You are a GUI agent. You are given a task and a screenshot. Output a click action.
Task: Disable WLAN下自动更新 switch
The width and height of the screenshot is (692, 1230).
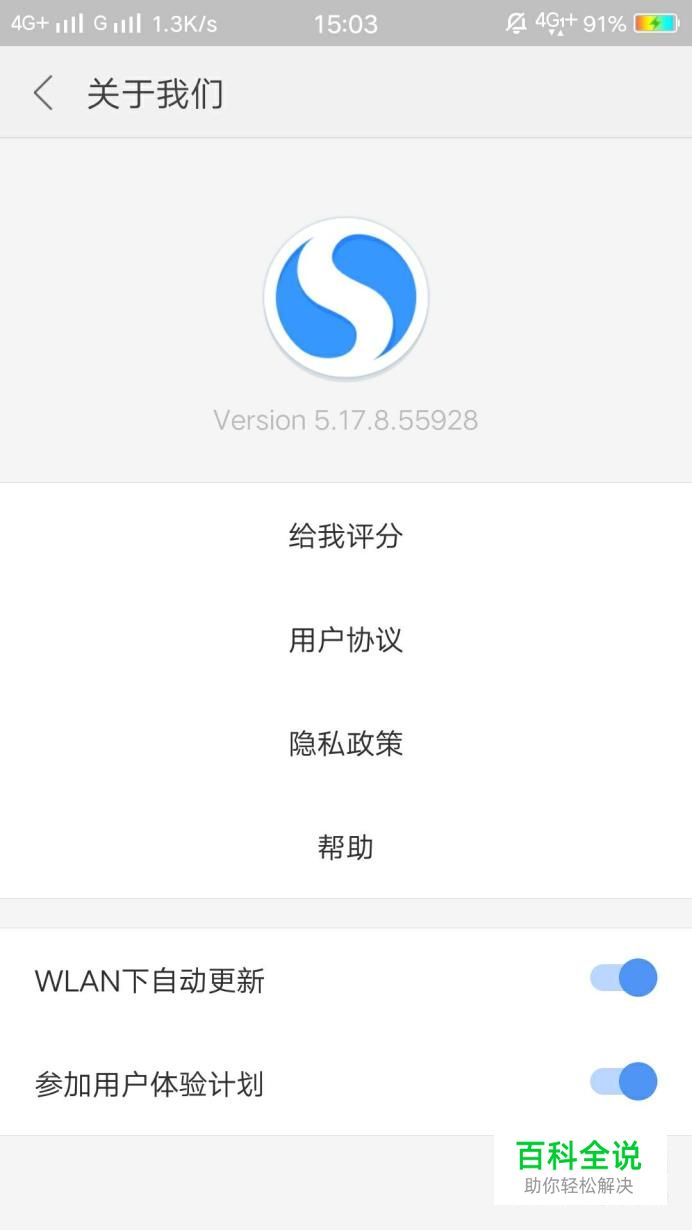pyautogui.click(x=623, y=978)
